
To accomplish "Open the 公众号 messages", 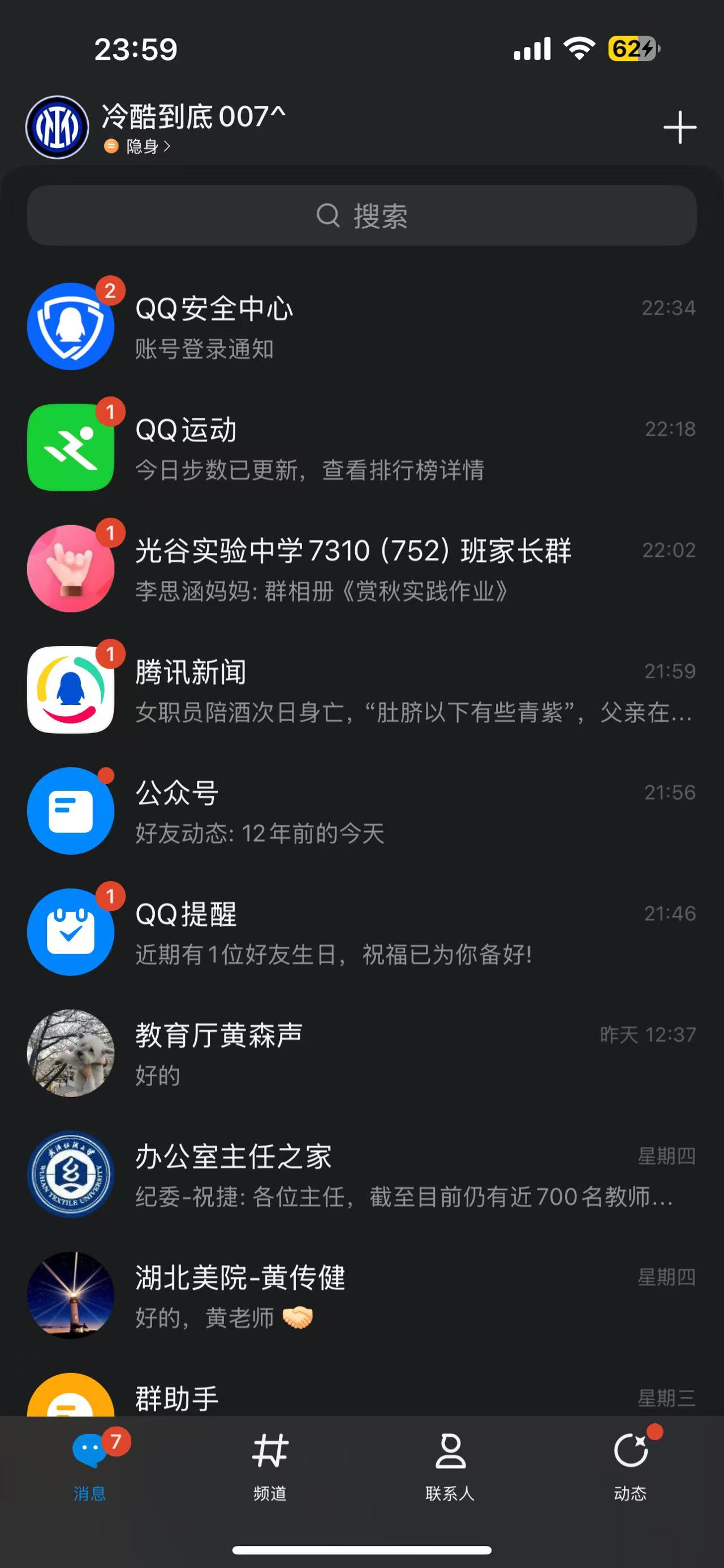I will click(x=361, y=811).
